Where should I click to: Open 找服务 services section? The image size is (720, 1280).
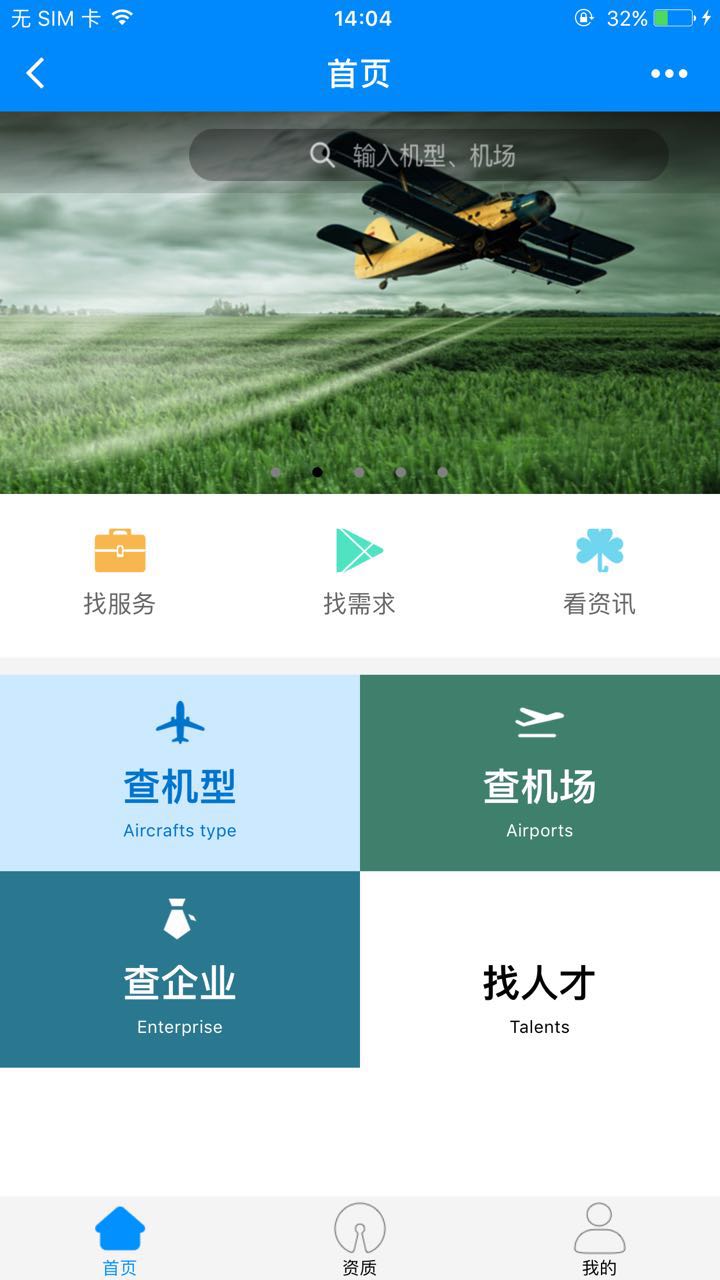pyautogui.click(x=120, y=574)
